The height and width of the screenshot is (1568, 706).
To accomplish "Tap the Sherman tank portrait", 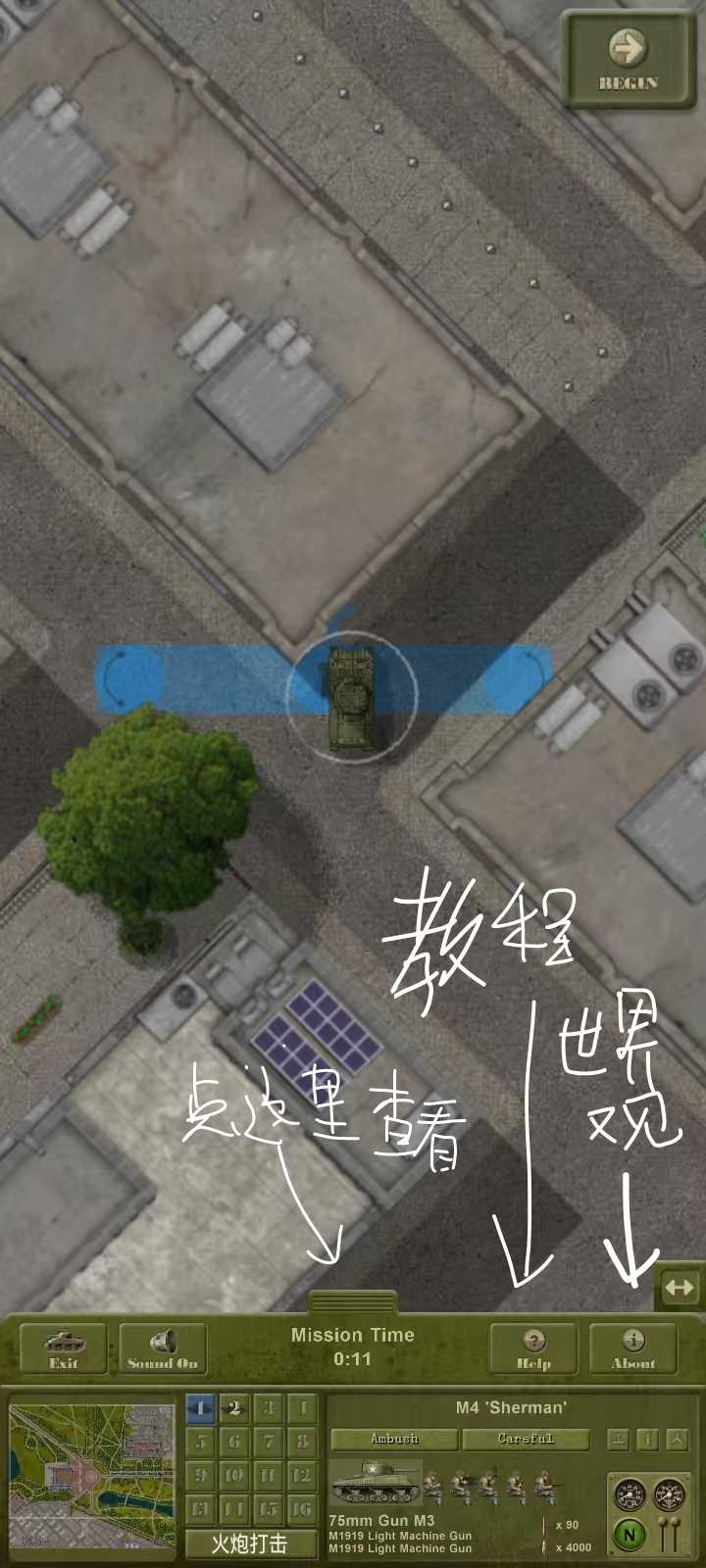I will pyautogui.click(x=376, y=1484).
